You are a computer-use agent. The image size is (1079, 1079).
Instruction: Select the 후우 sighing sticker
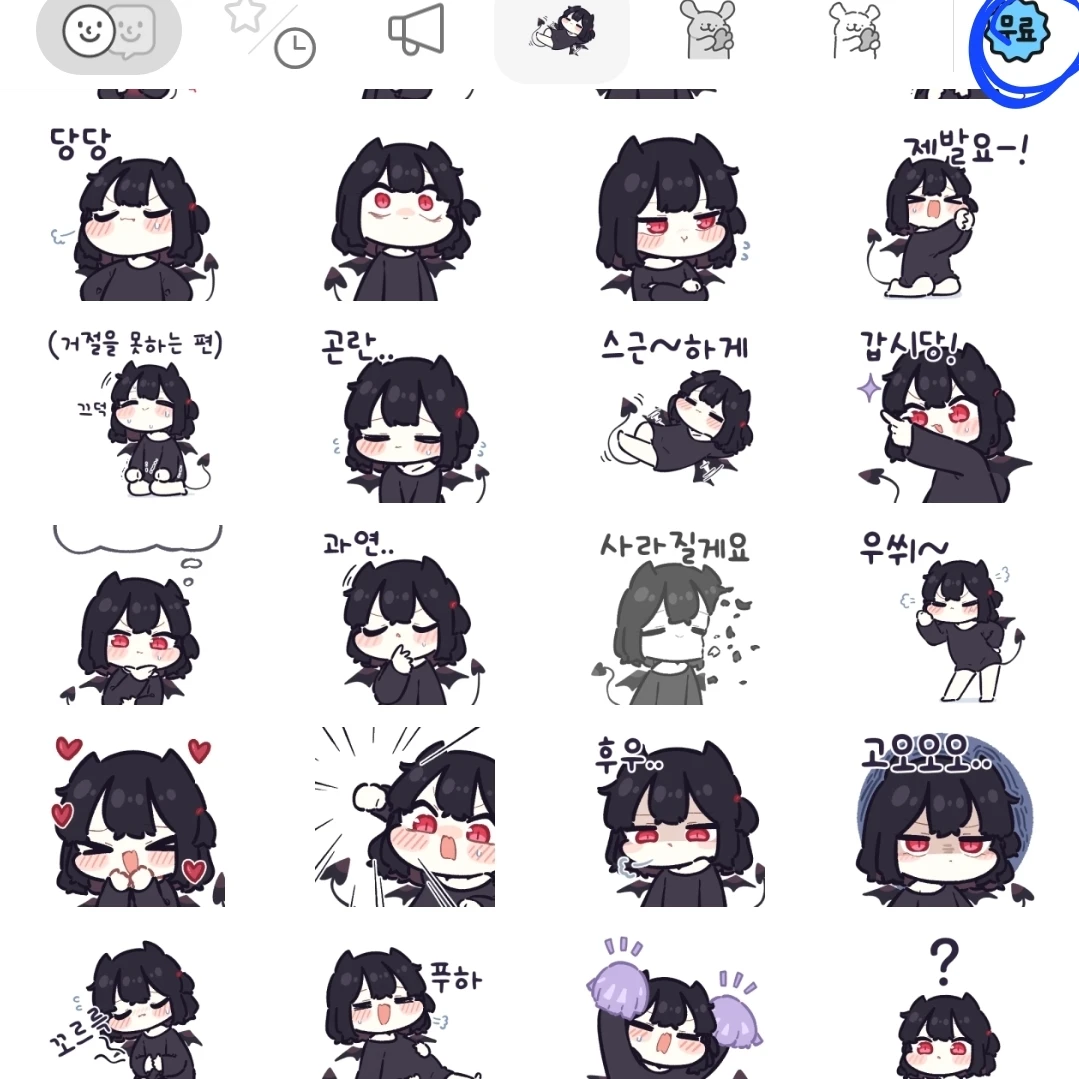tap(675, 820)
